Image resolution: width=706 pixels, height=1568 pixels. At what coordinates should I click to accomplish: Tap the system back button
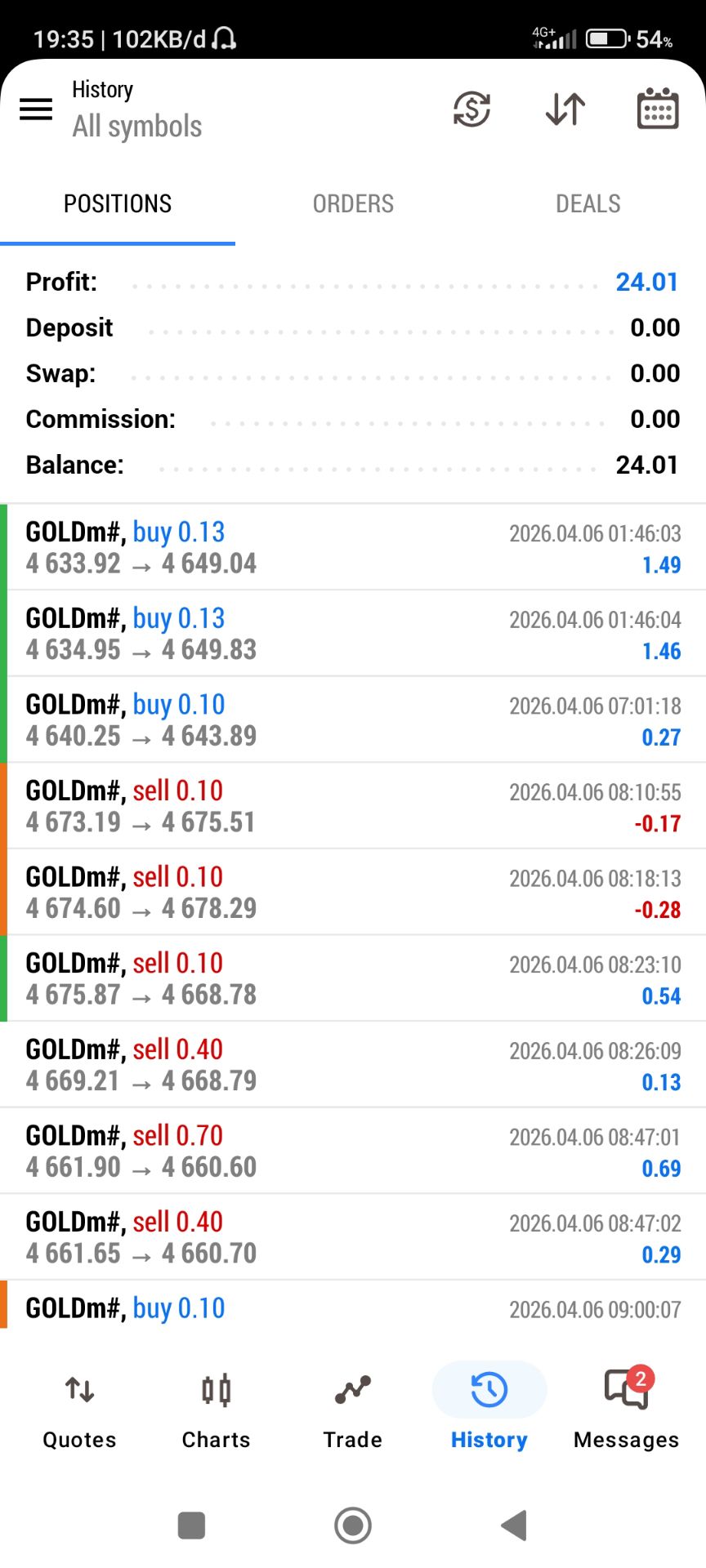[x=514, y=1525]
